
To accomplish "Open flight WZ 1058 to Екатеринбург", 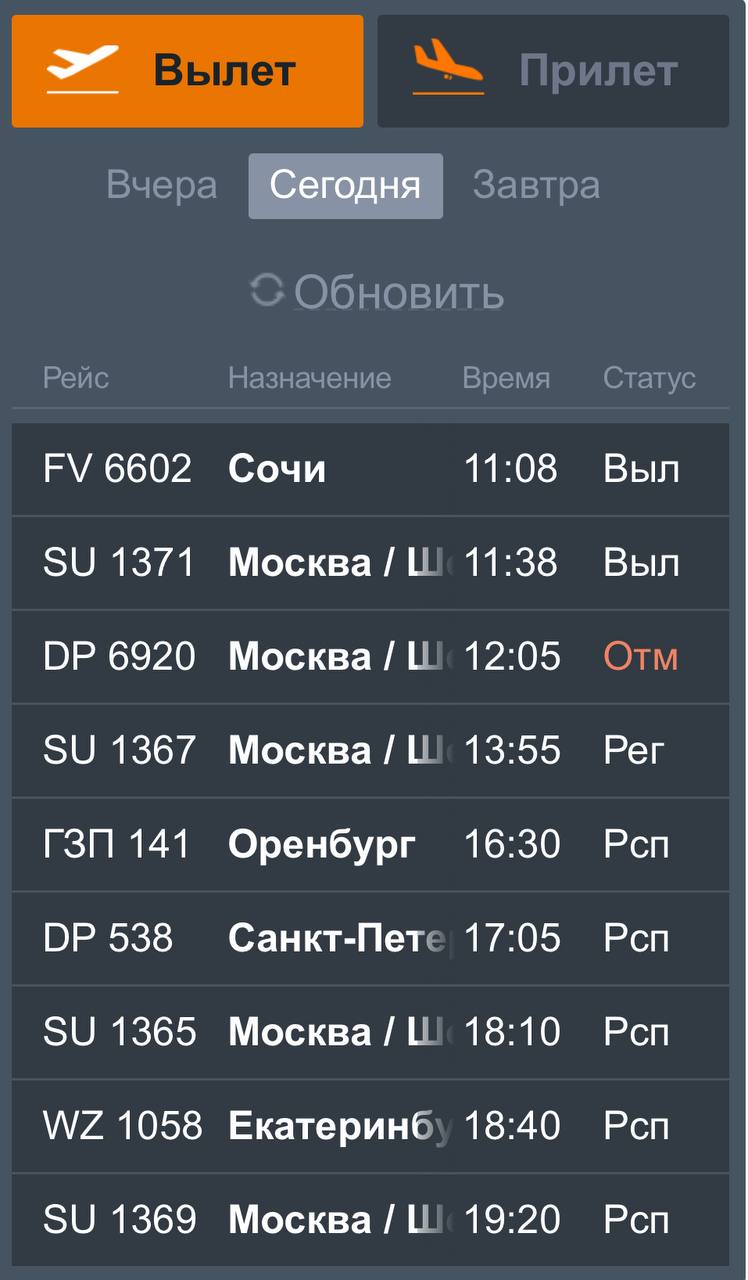I will 371,1127.
